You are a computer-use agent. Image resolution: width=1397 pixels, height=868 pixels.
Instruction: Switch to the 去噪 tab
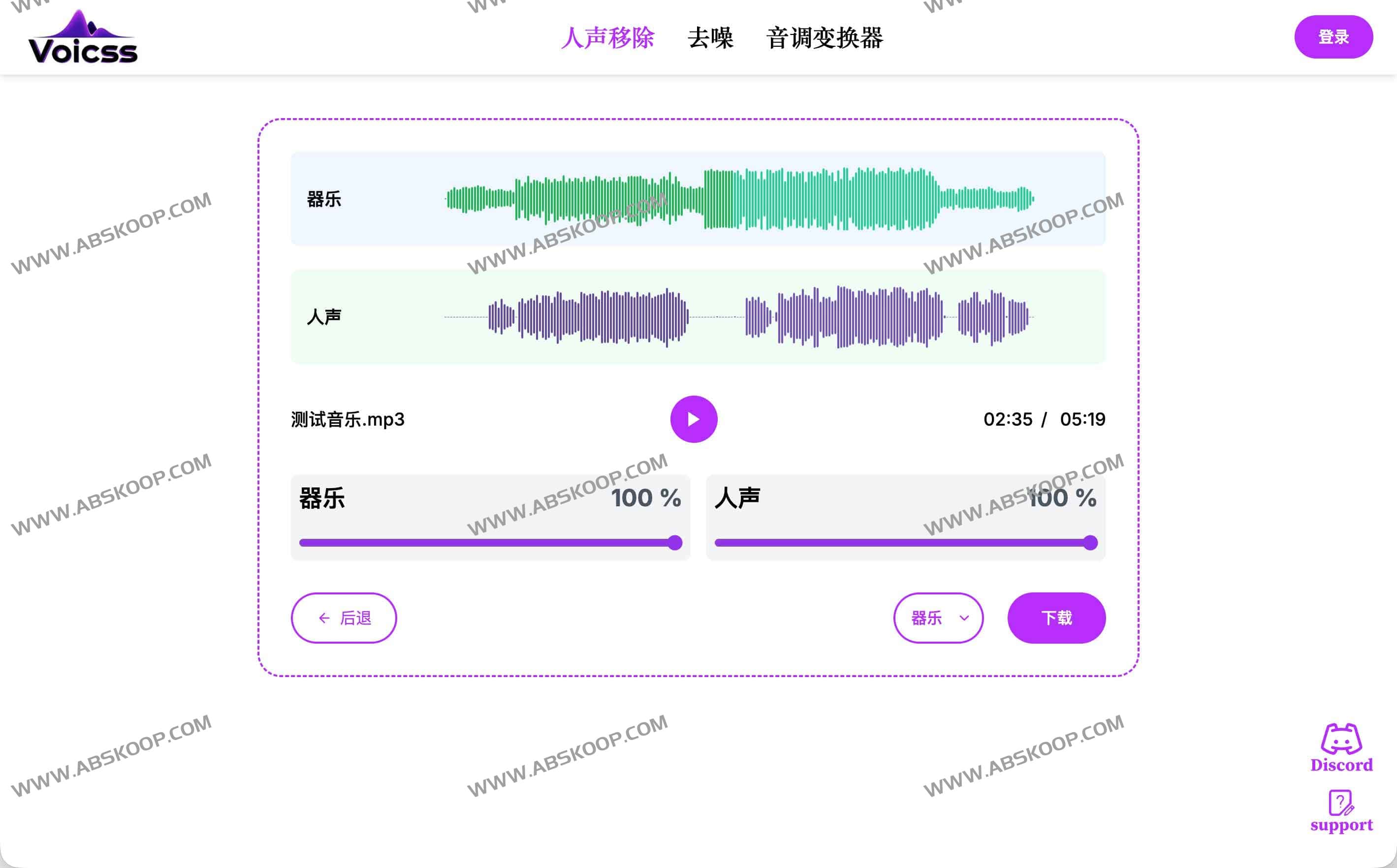710,38
